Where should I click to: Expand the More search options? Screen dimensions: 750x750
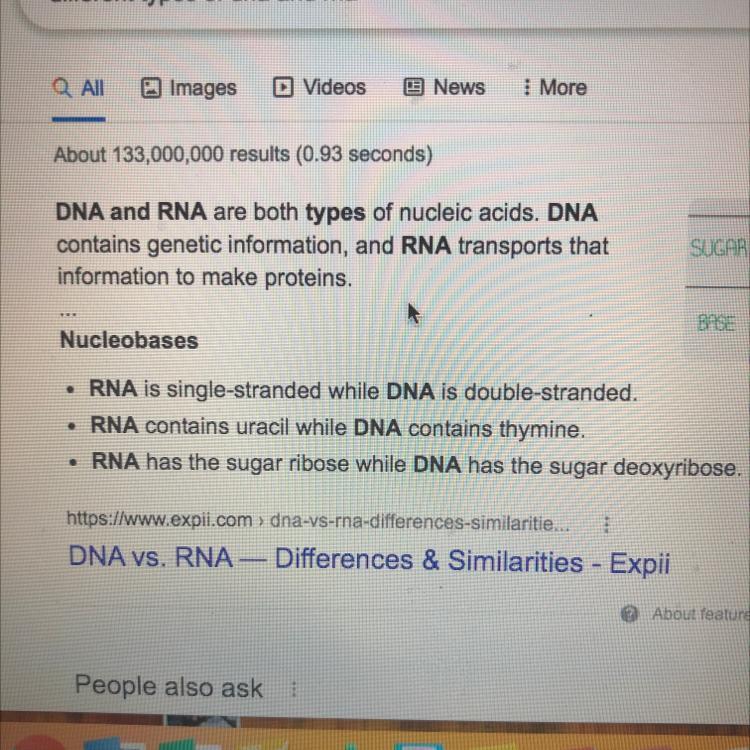[x=554, y=87]
